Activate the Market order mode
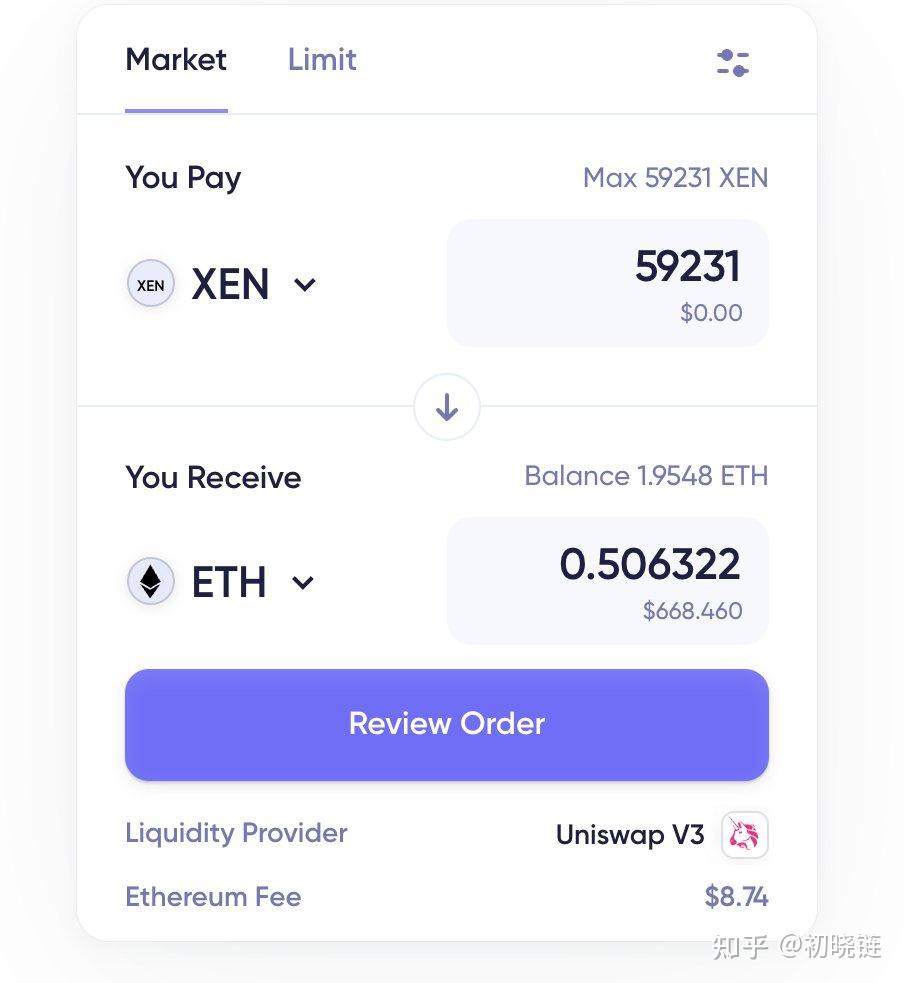904x983 pixels. [175, 60]
